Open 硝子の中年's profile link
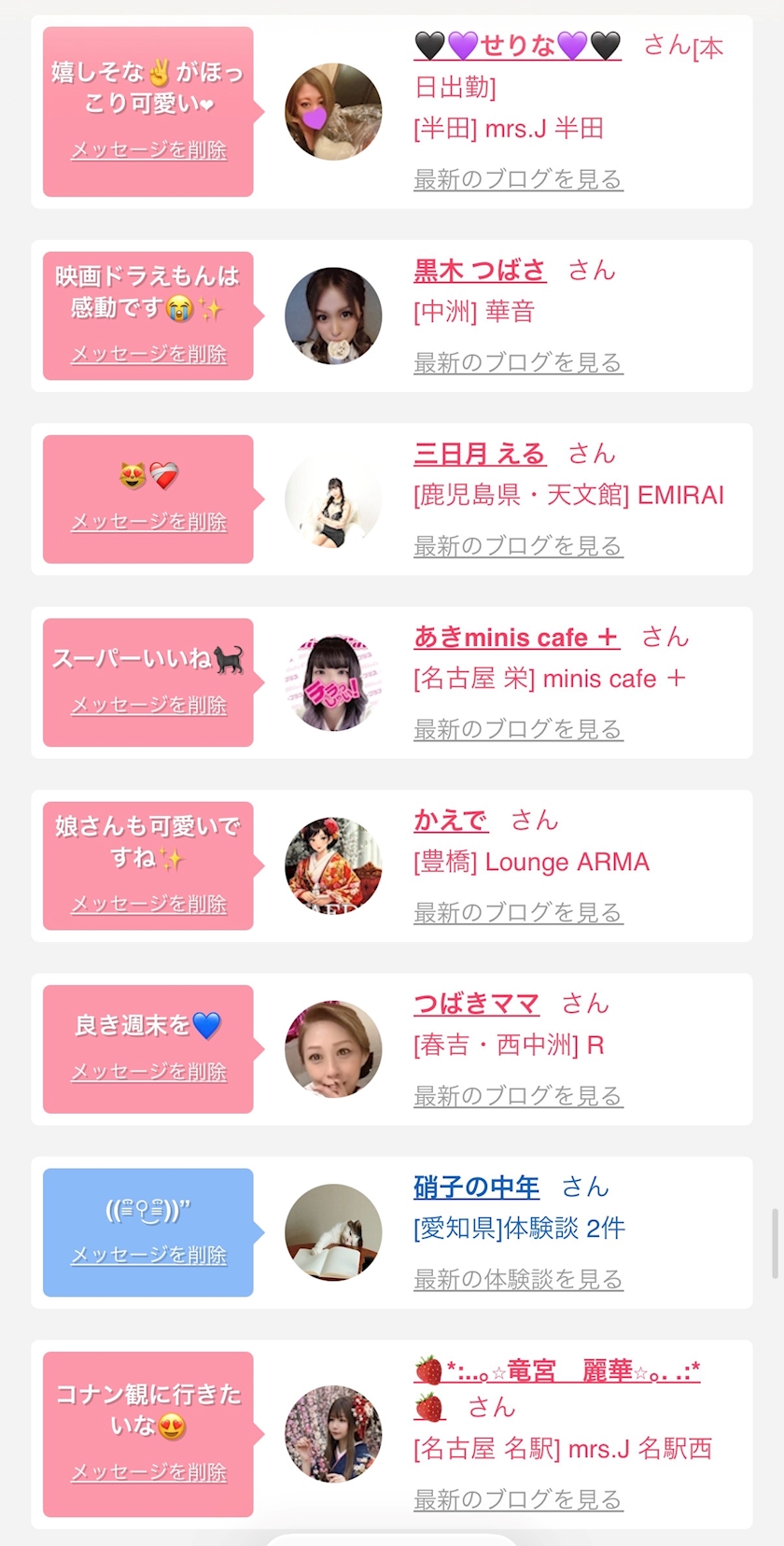This screenshot has height=1546, width=784. click(476, 1187)
